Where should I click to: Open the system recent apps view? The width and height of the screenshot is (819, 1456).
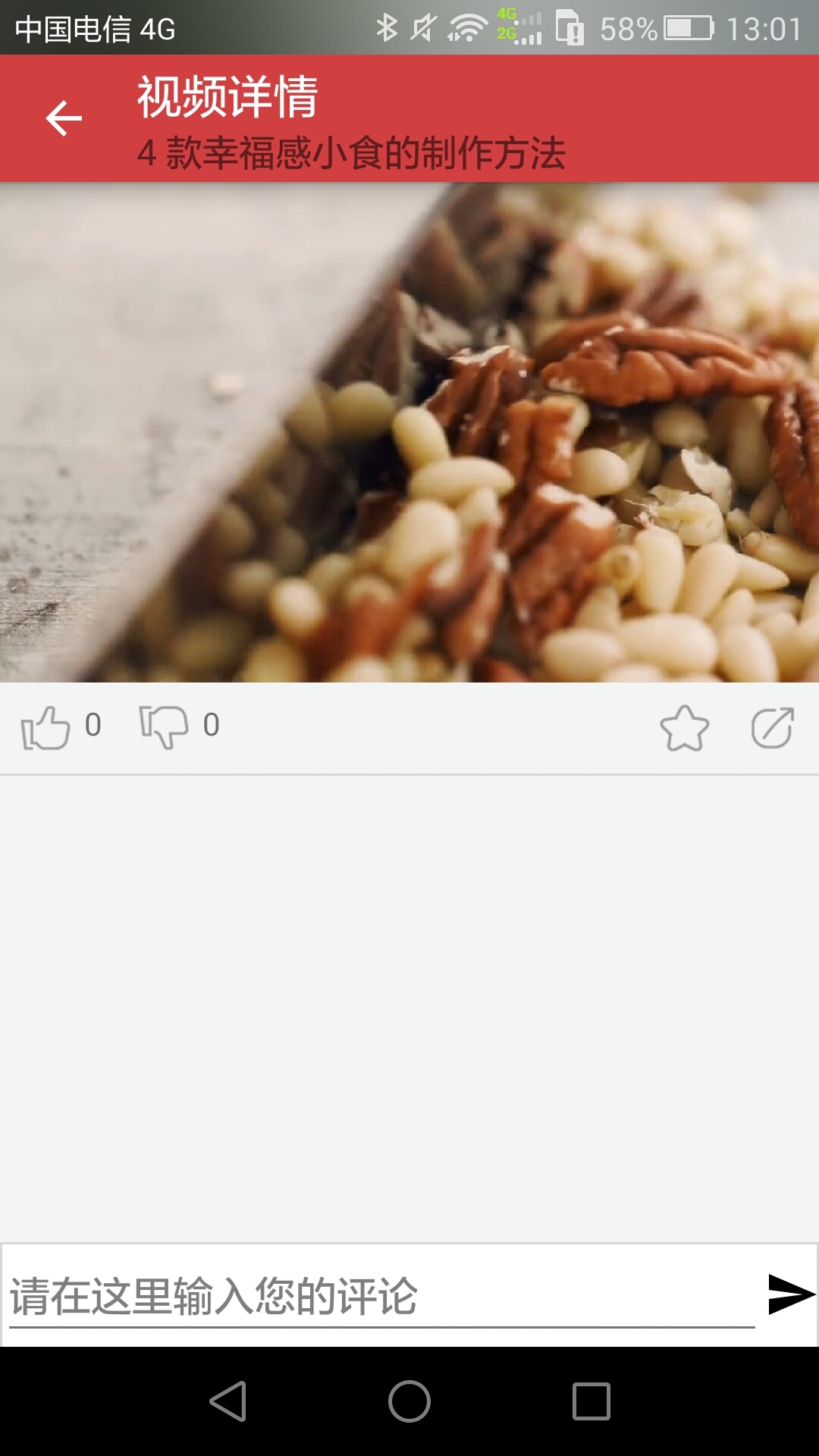591,1401
